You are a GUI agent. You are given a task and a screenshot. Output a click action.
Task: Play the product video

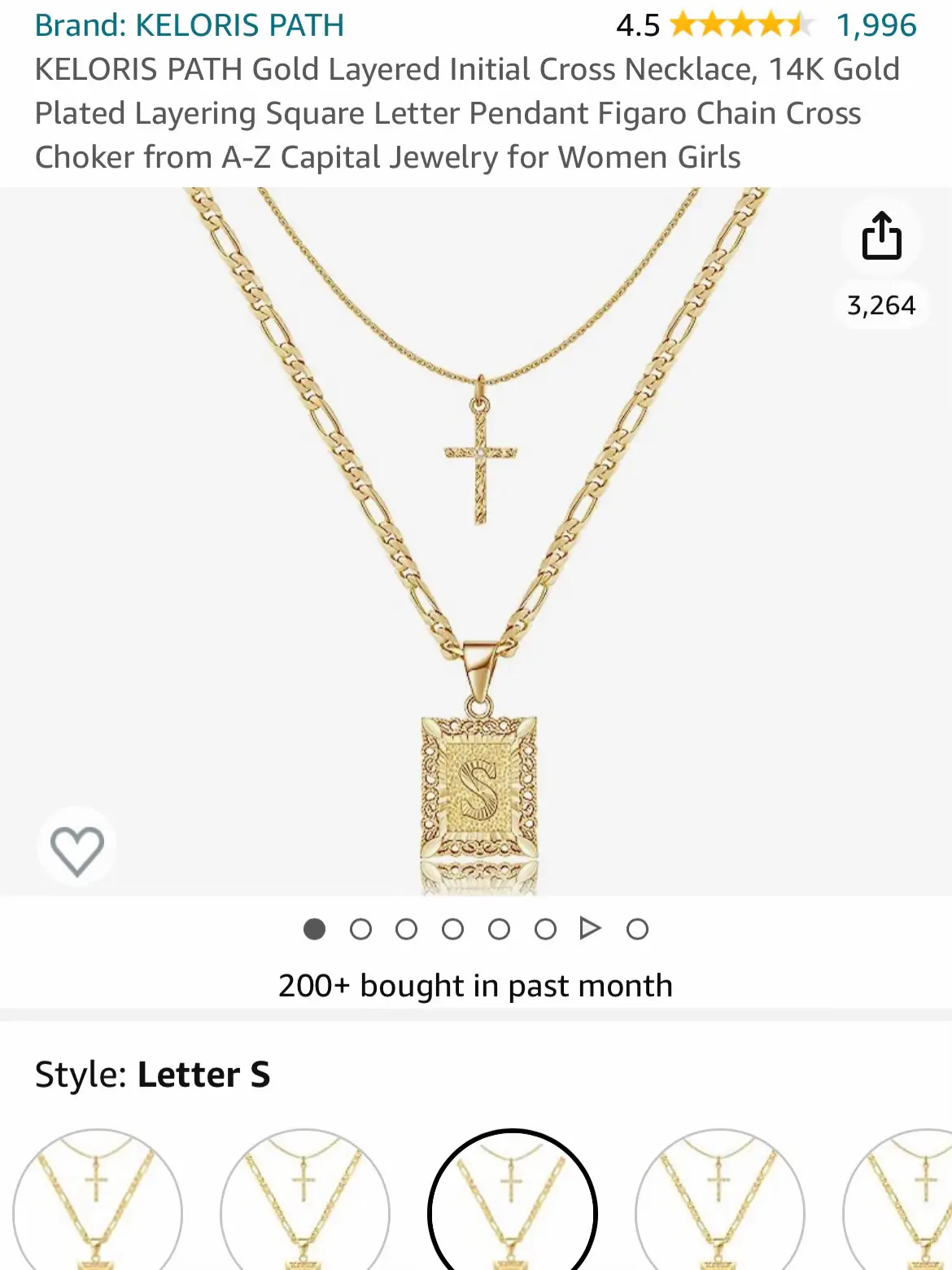588,928
